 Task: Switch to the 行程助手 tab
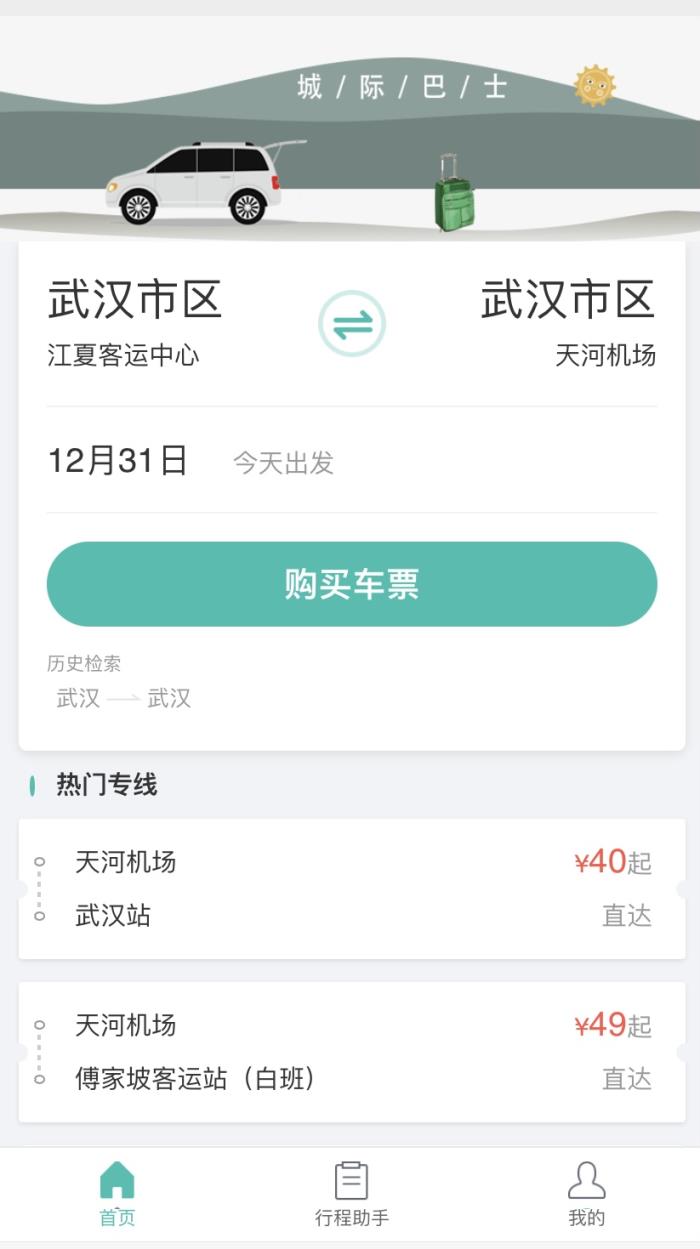point(351,1193)
